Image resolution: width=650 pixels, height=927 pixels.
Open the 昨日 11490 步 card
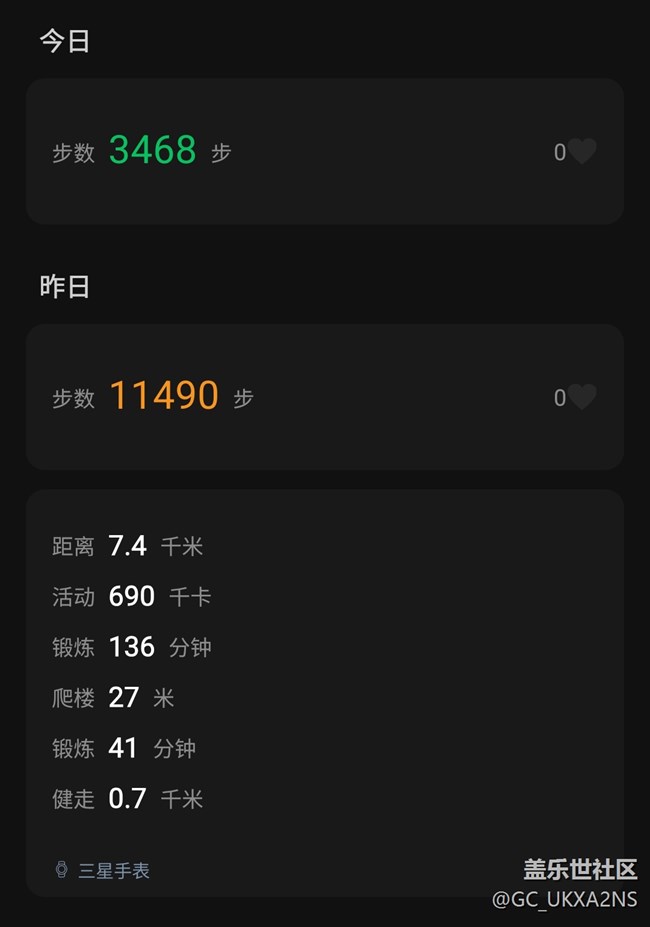click(x=300, y=398)
